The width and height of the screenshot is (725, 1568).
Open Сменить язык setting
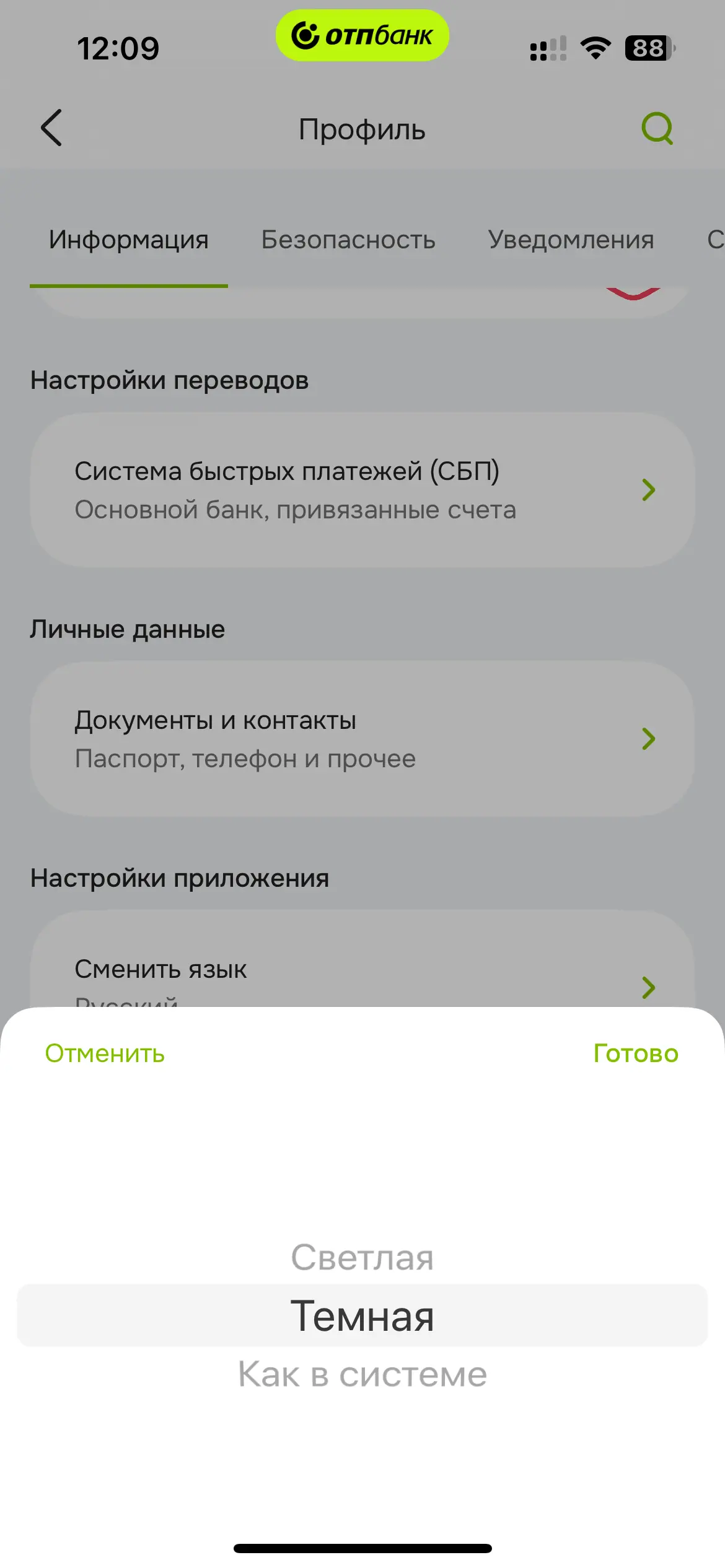click(362, 972)
